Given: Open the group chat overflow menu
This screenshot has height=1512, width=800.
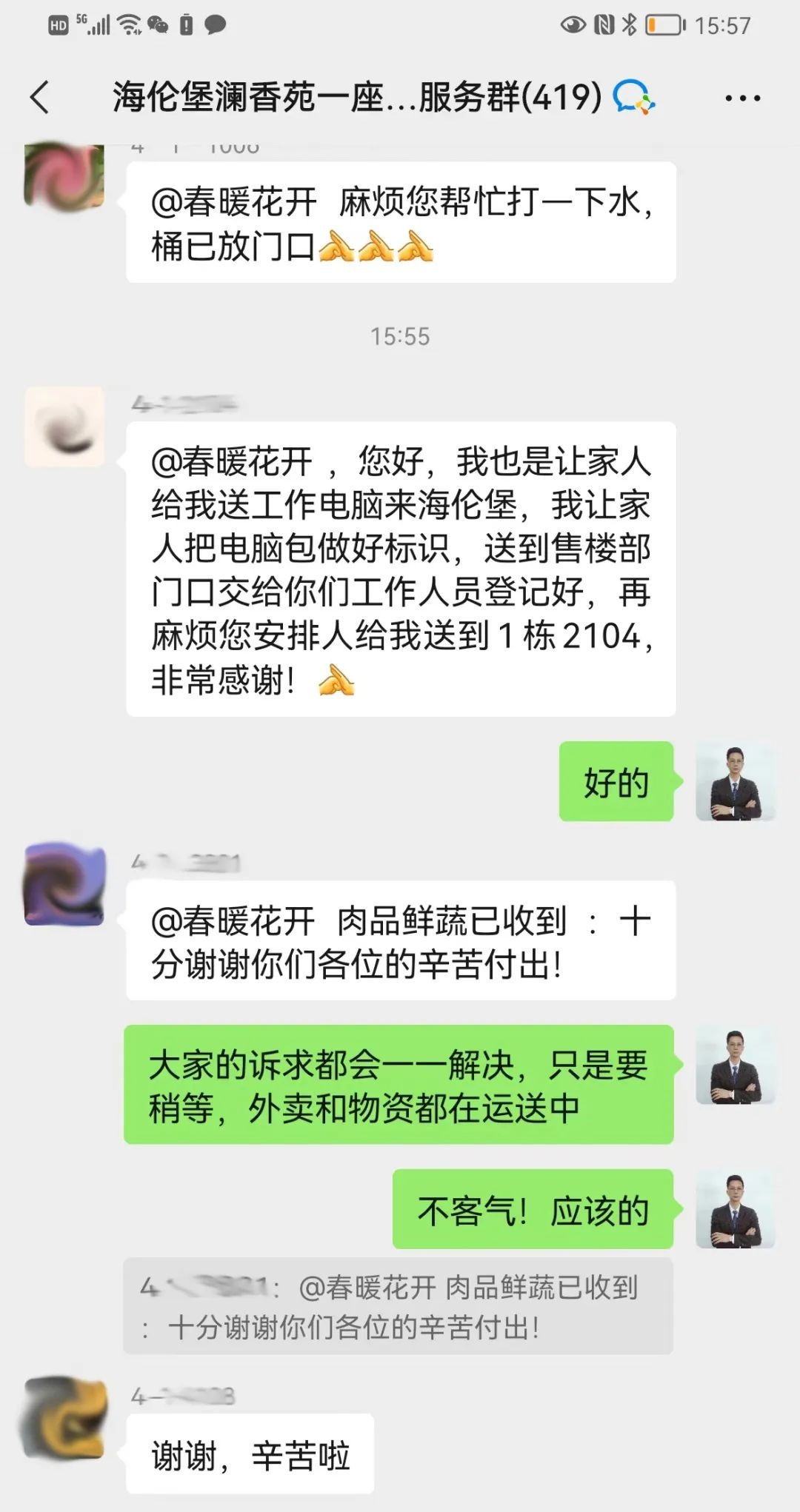Looking at the screenshot, I should pyautogui.click(x=742, y=98).
